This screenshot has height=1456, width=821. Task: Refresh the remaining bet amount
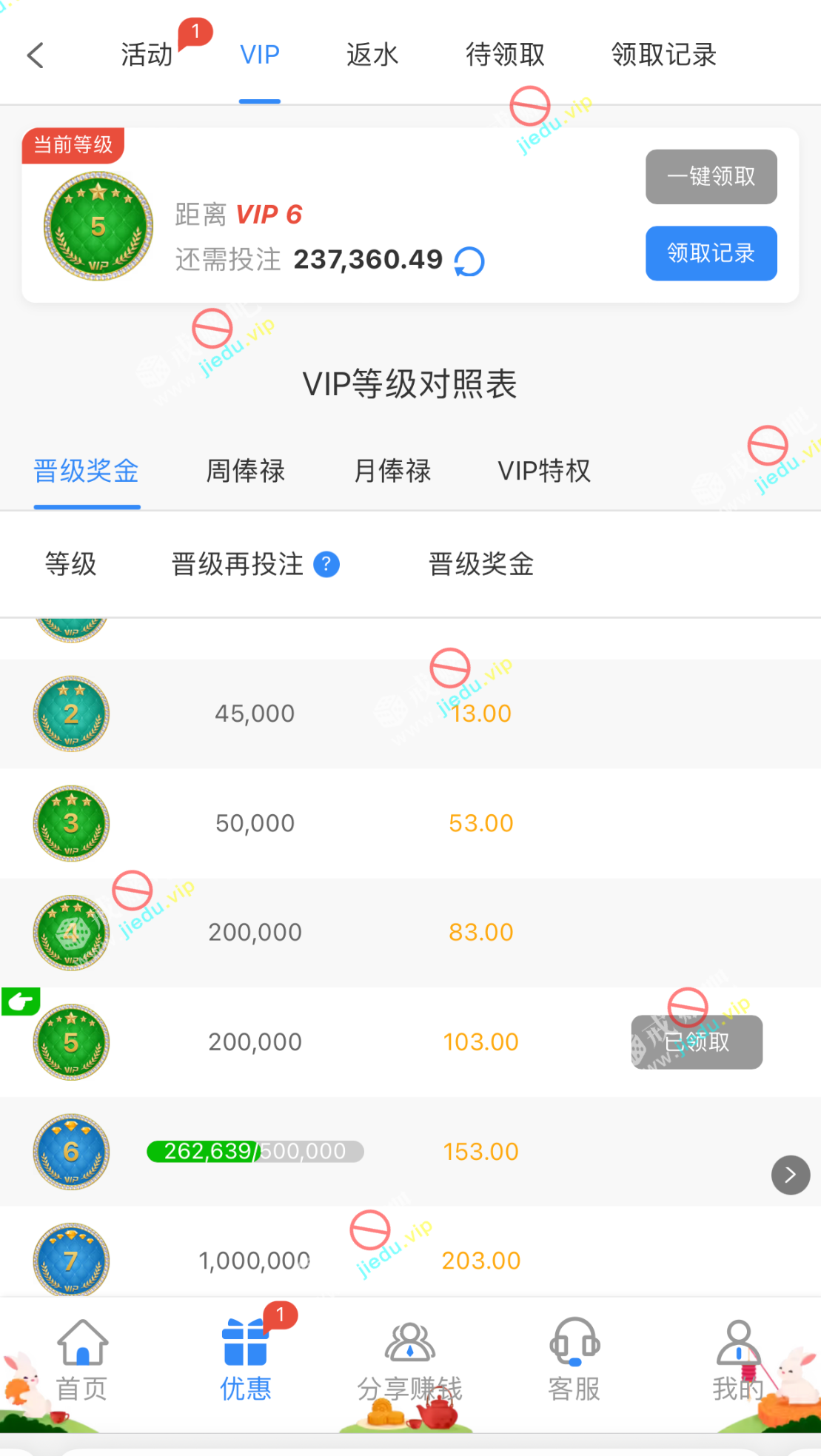[x=469, y=261]
